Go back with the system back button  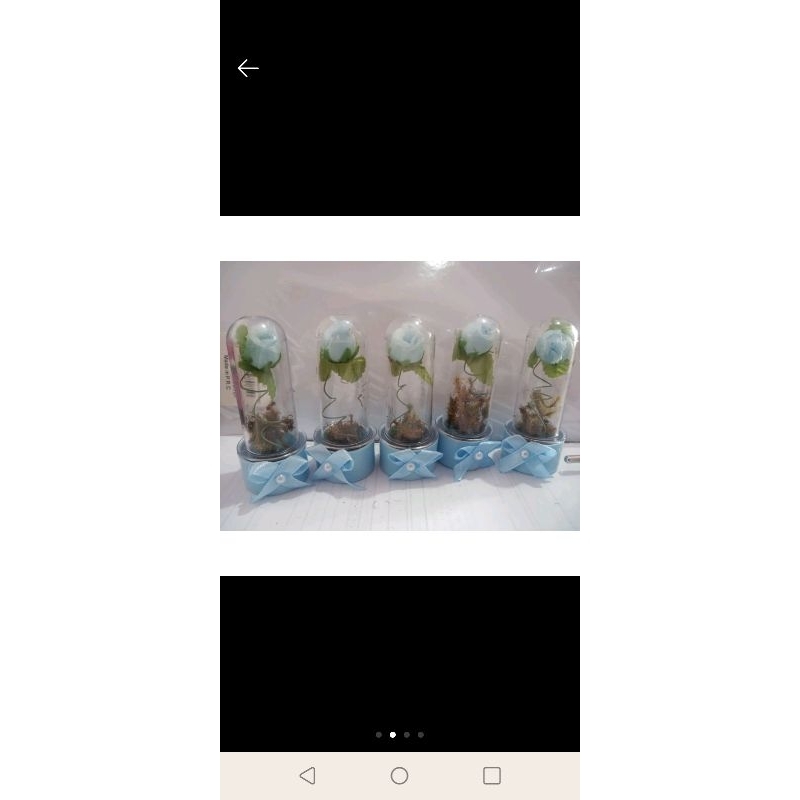pyautogui.click(x=307, y=776)
